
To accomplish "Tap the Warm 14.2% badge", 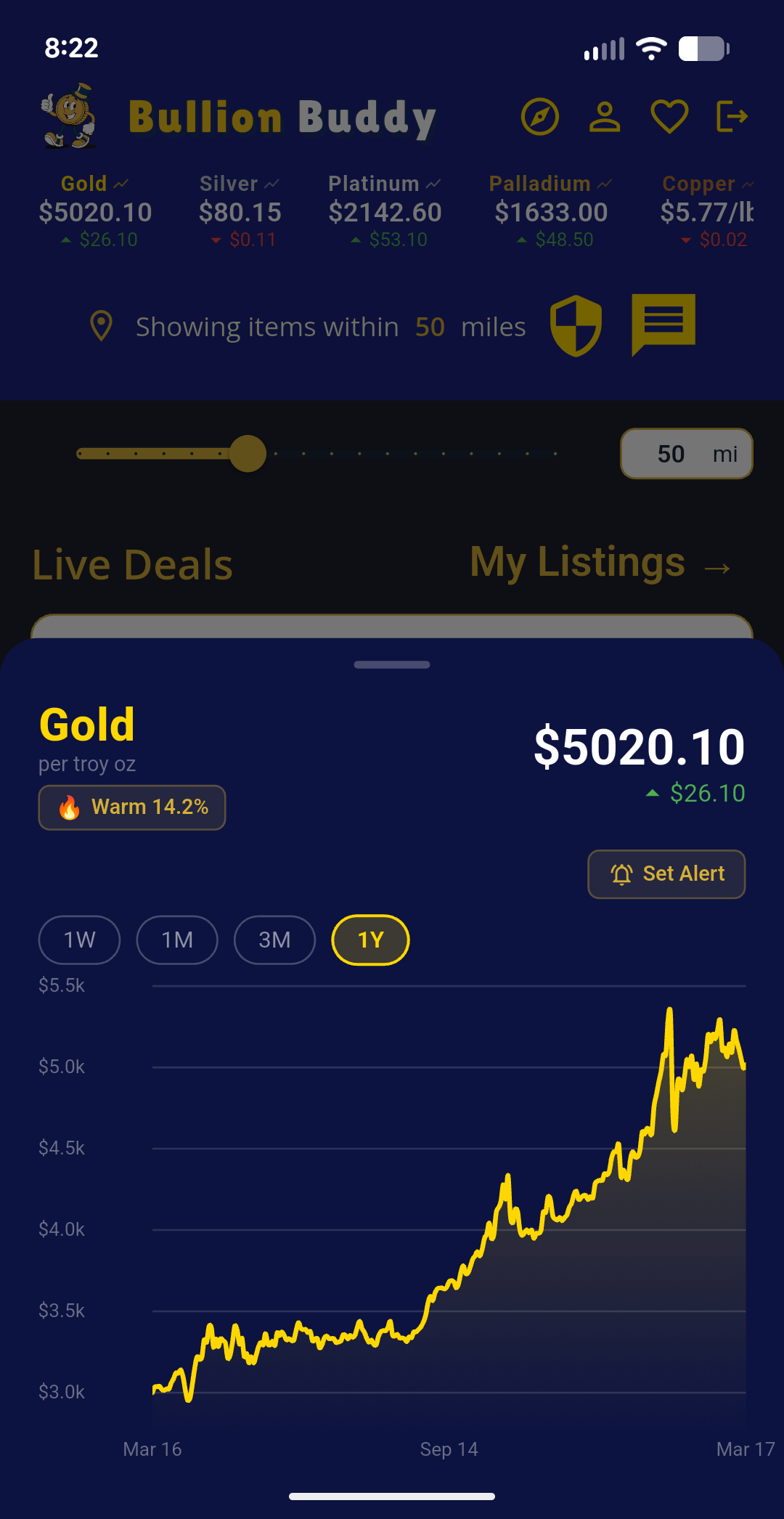I will [131, 807].
